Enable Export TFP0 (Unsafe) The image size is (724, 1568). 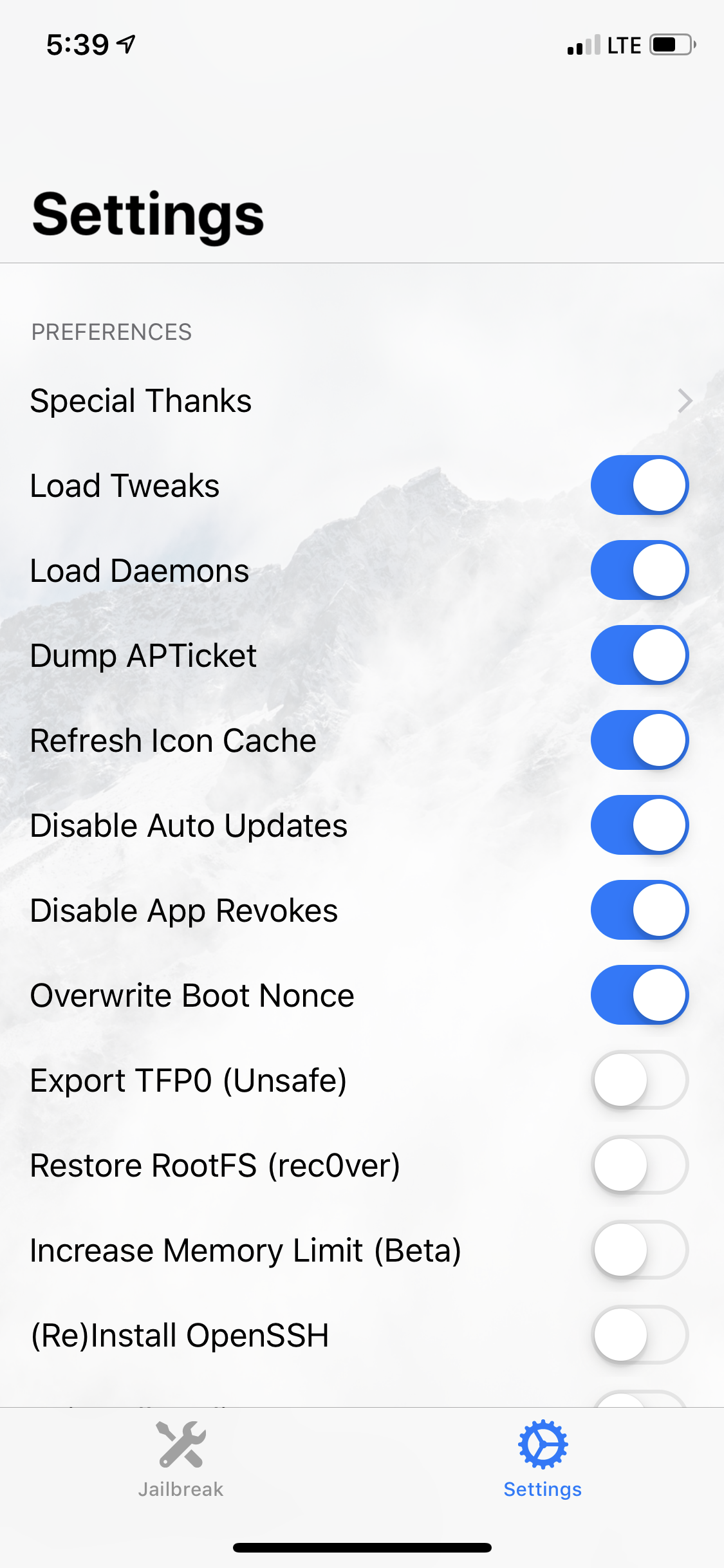click(x=640, y=1080)
